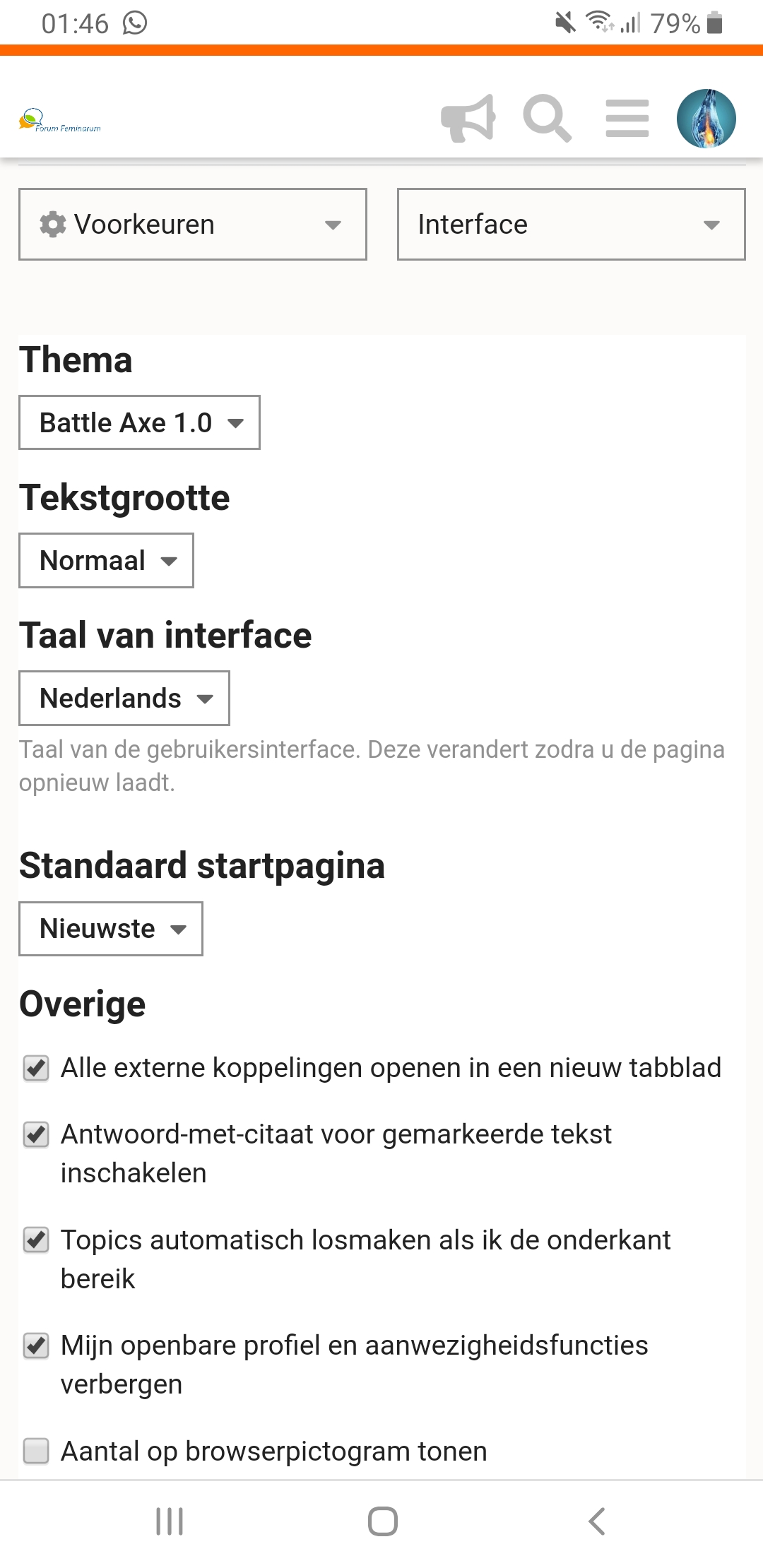
Task: Enable Aantal op browserpictogram tonen
Action: pos(36,1451)
